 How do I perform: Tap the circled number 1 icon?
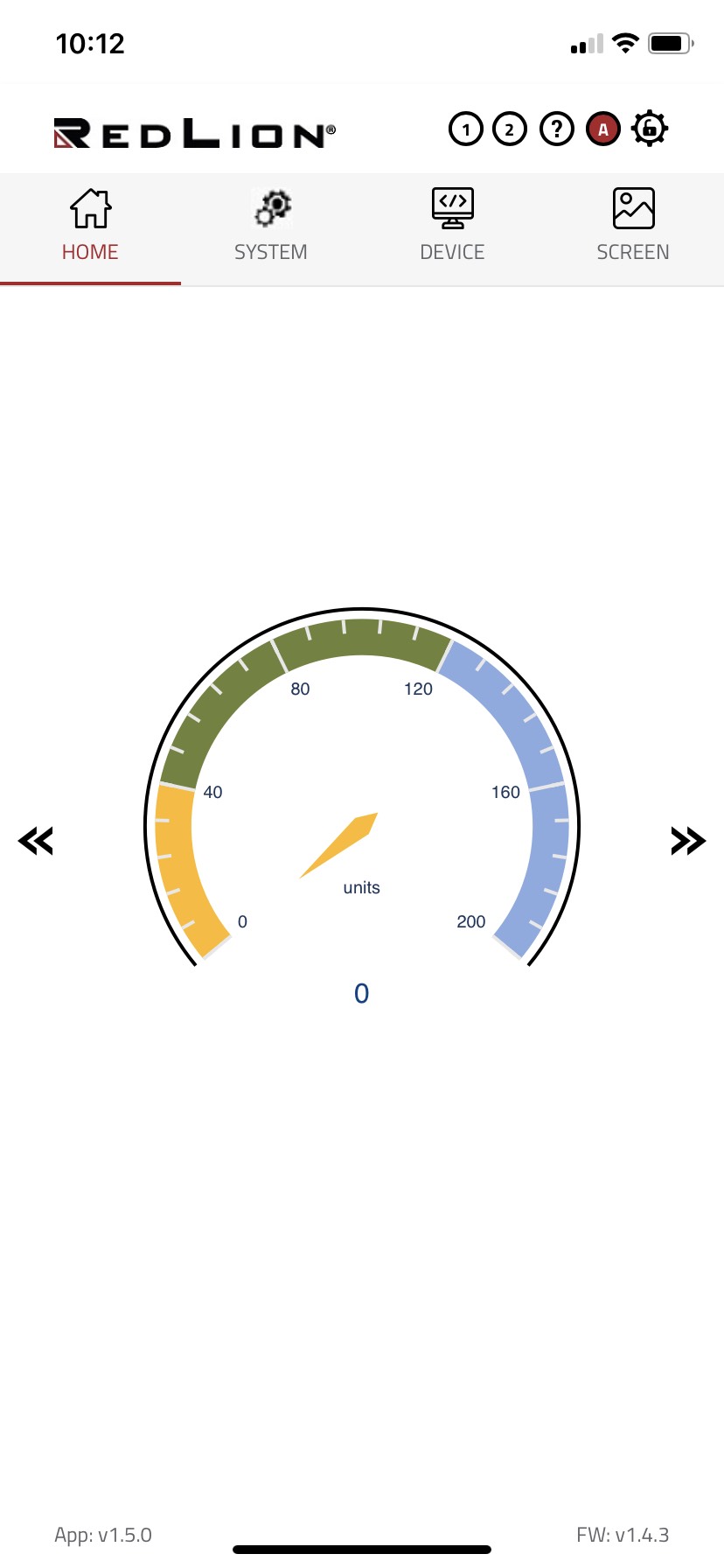(466, 129)
